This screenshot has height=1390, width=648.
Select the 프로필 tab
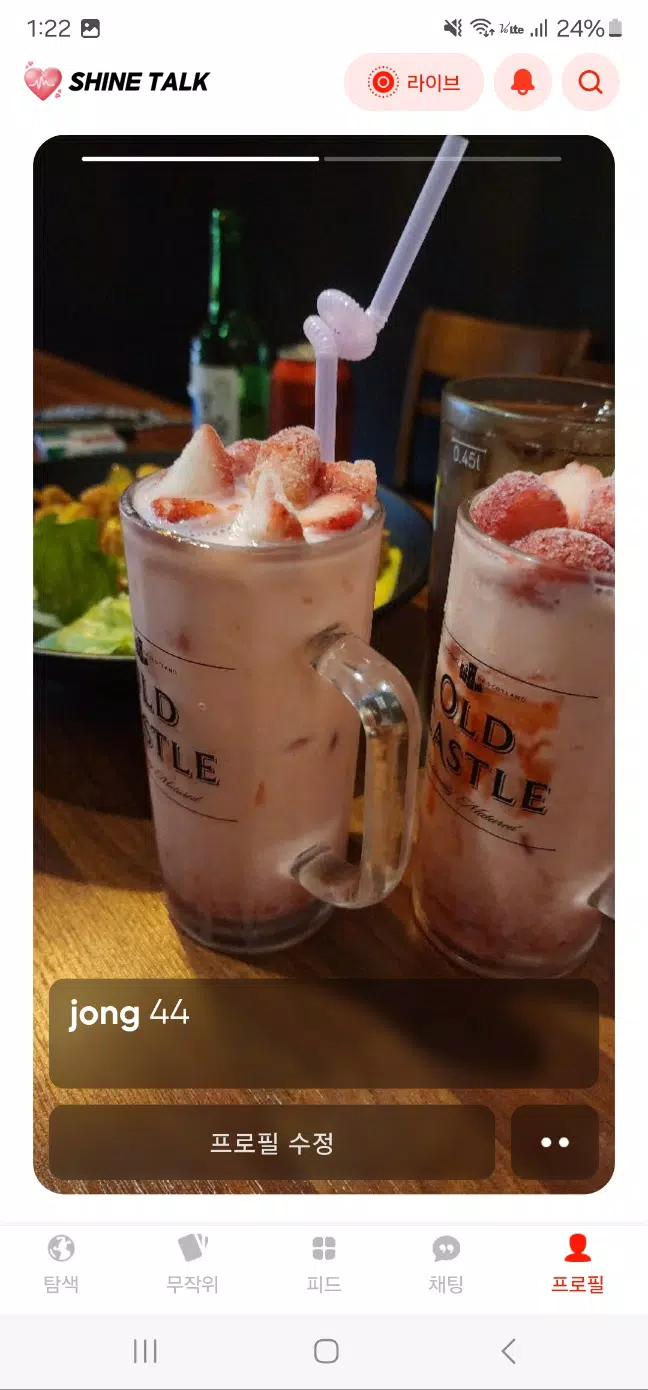tap(578, 1264)
